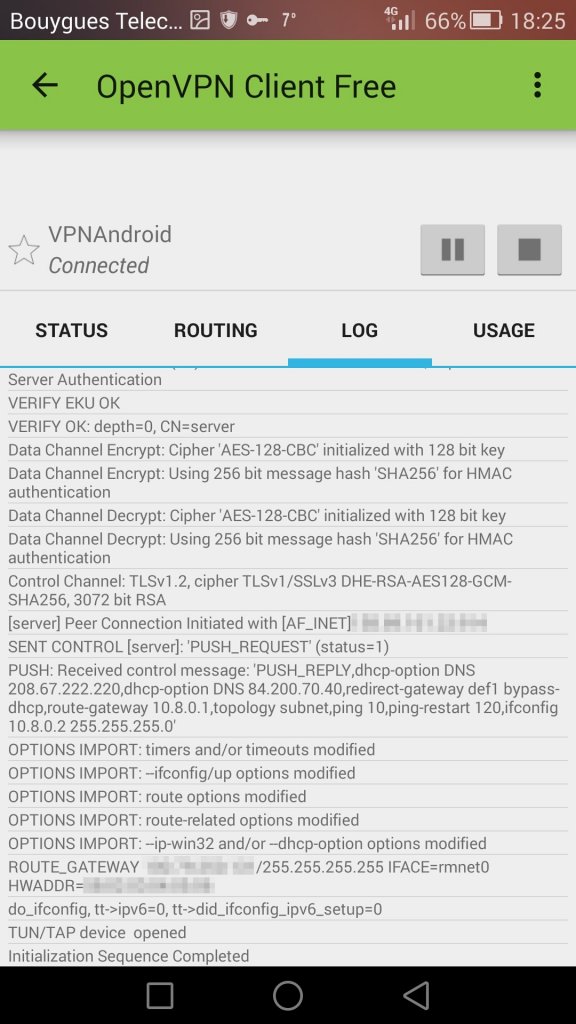Image resolution: width=576 pixels, height=1024 pixels.
Task: Open recent apps from navigation bar
Action: tap(159, 996)
